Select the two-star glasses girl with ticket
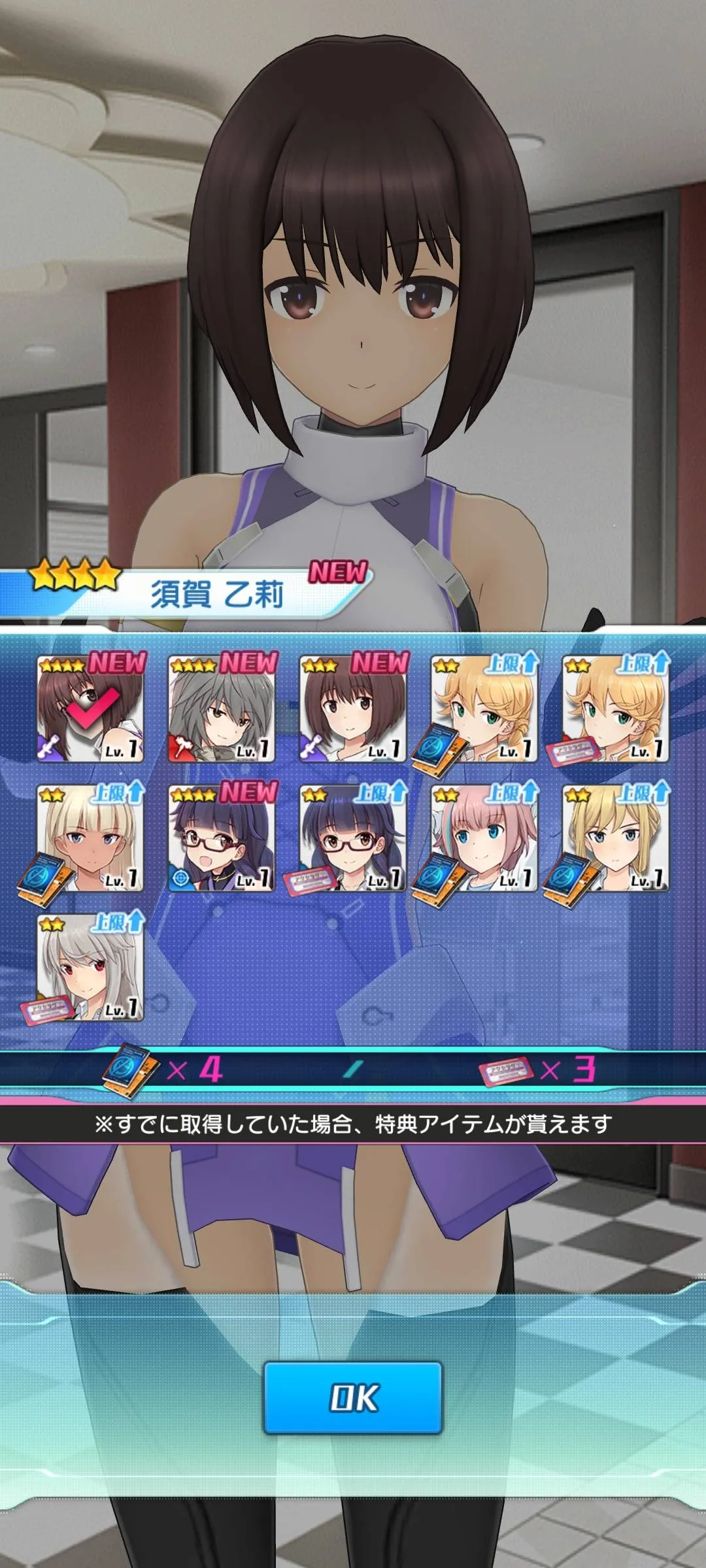Viewport: 706px width, 1568px height. [353, 838]
